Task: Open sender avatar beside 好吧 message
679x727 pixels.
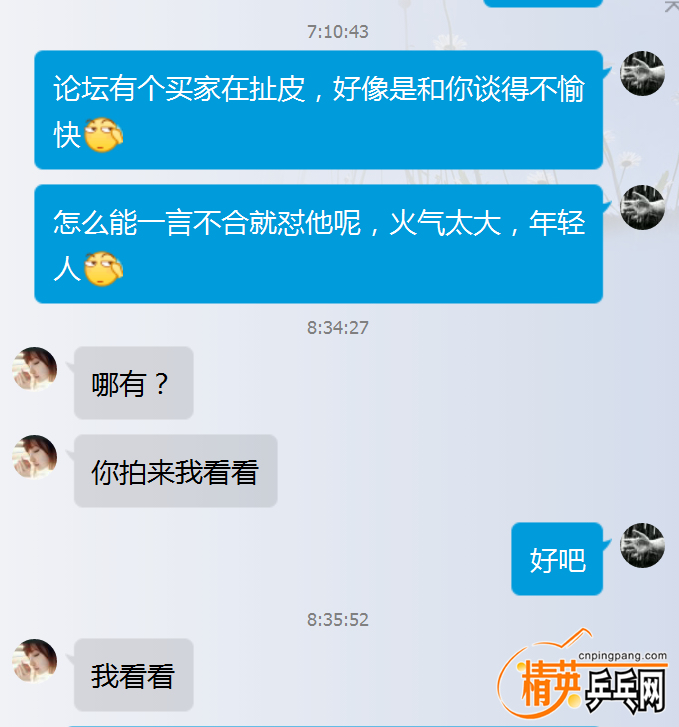Action: coord(642,545)
